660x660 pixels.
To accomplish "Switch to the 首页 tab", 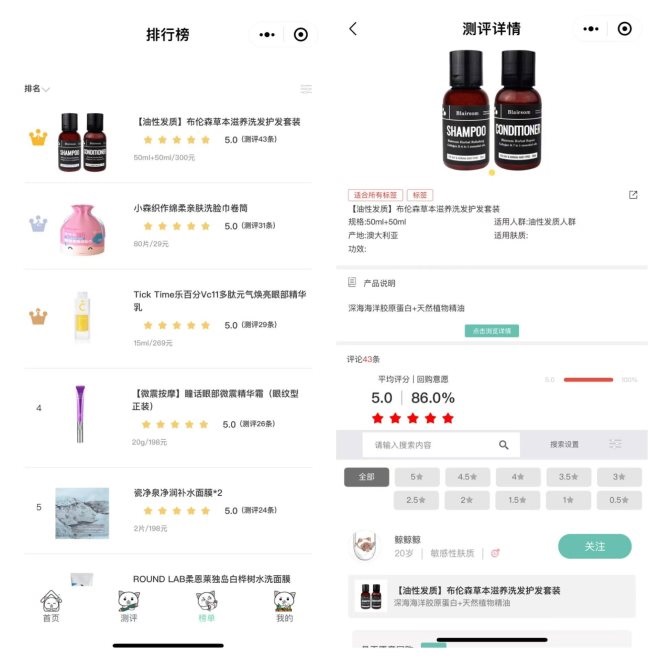I will point(50,606).
